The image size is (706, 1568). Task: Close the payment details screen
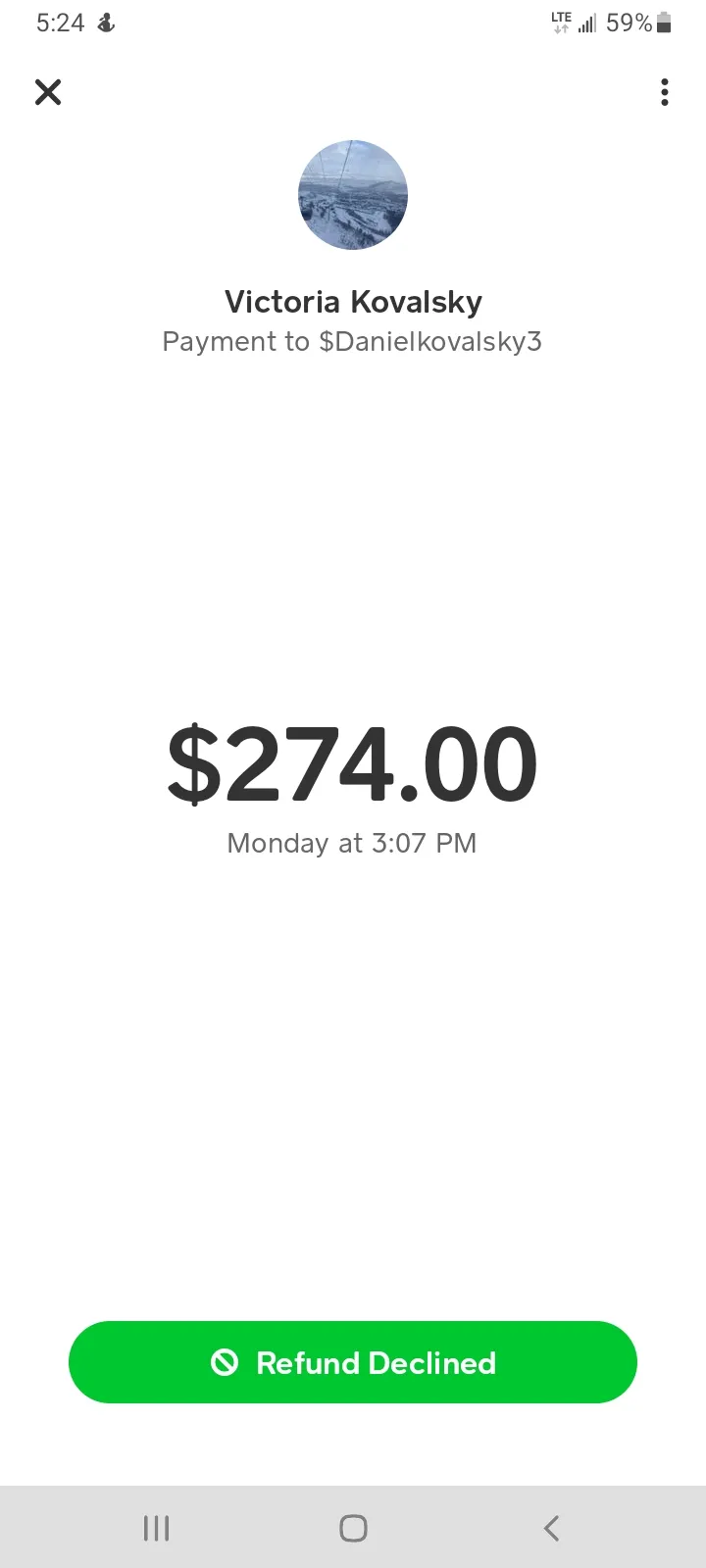pyautogui.click(x=48, y=92)
